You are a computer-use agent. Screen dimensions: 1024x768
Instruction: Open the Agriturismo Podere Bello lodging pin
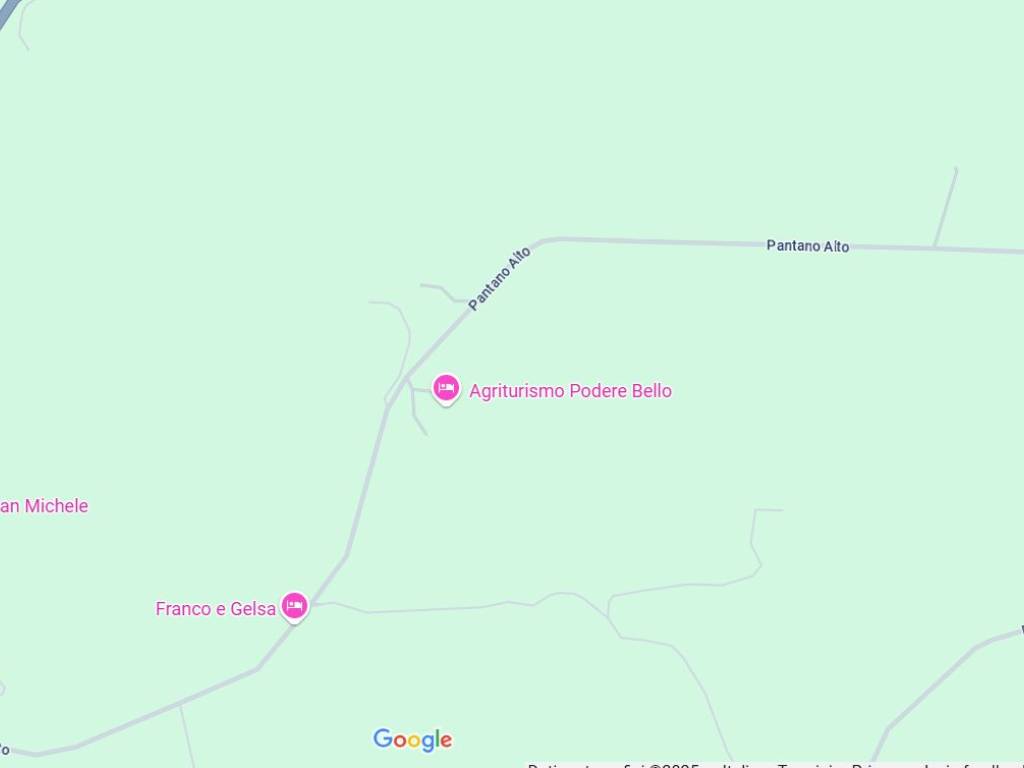[446, 388]
